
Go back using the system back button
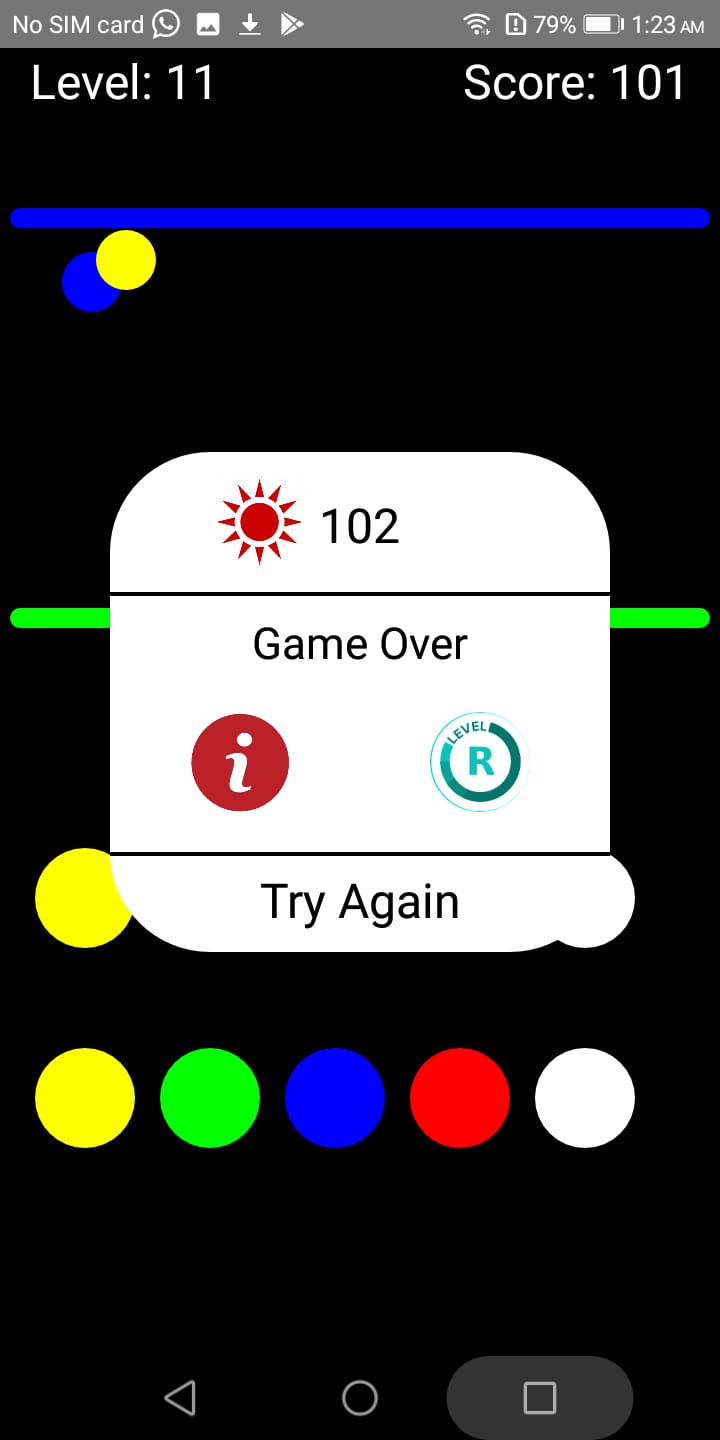180,1398
